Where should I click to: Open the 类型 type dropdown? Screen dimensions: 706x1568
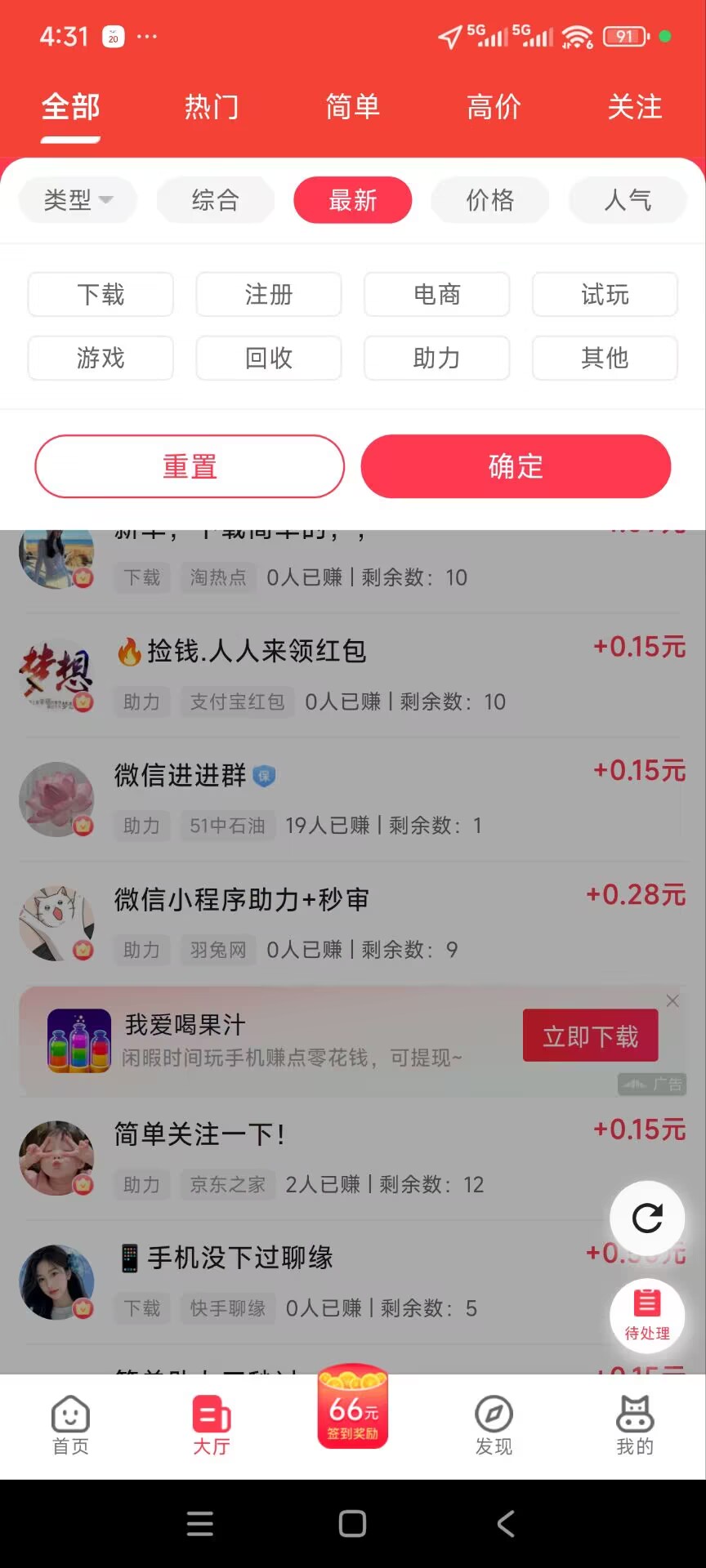[77, 200]
